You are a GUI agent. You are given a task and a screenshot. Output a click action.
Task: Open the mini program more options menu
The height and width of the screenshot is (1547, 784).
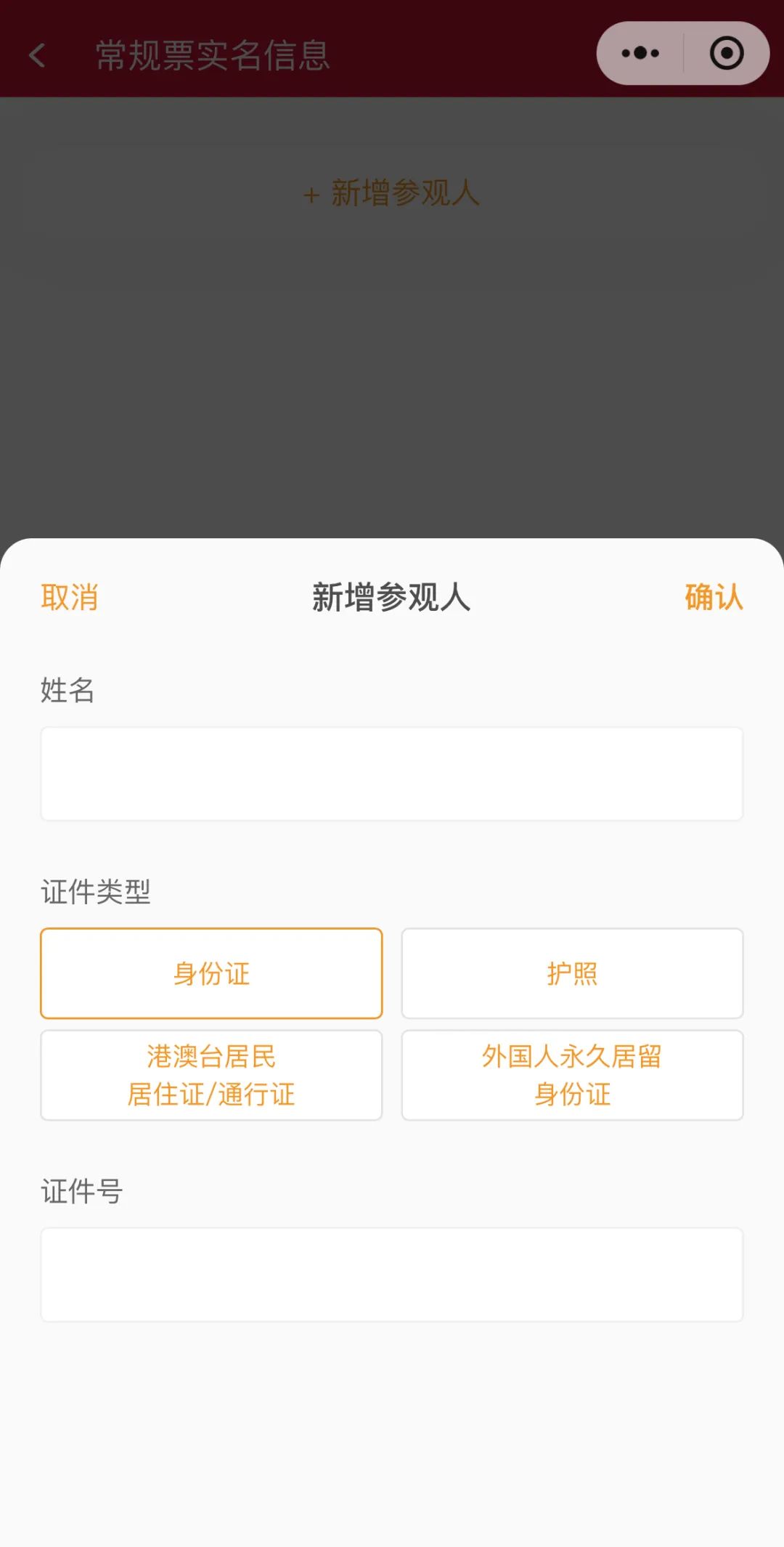640,53
